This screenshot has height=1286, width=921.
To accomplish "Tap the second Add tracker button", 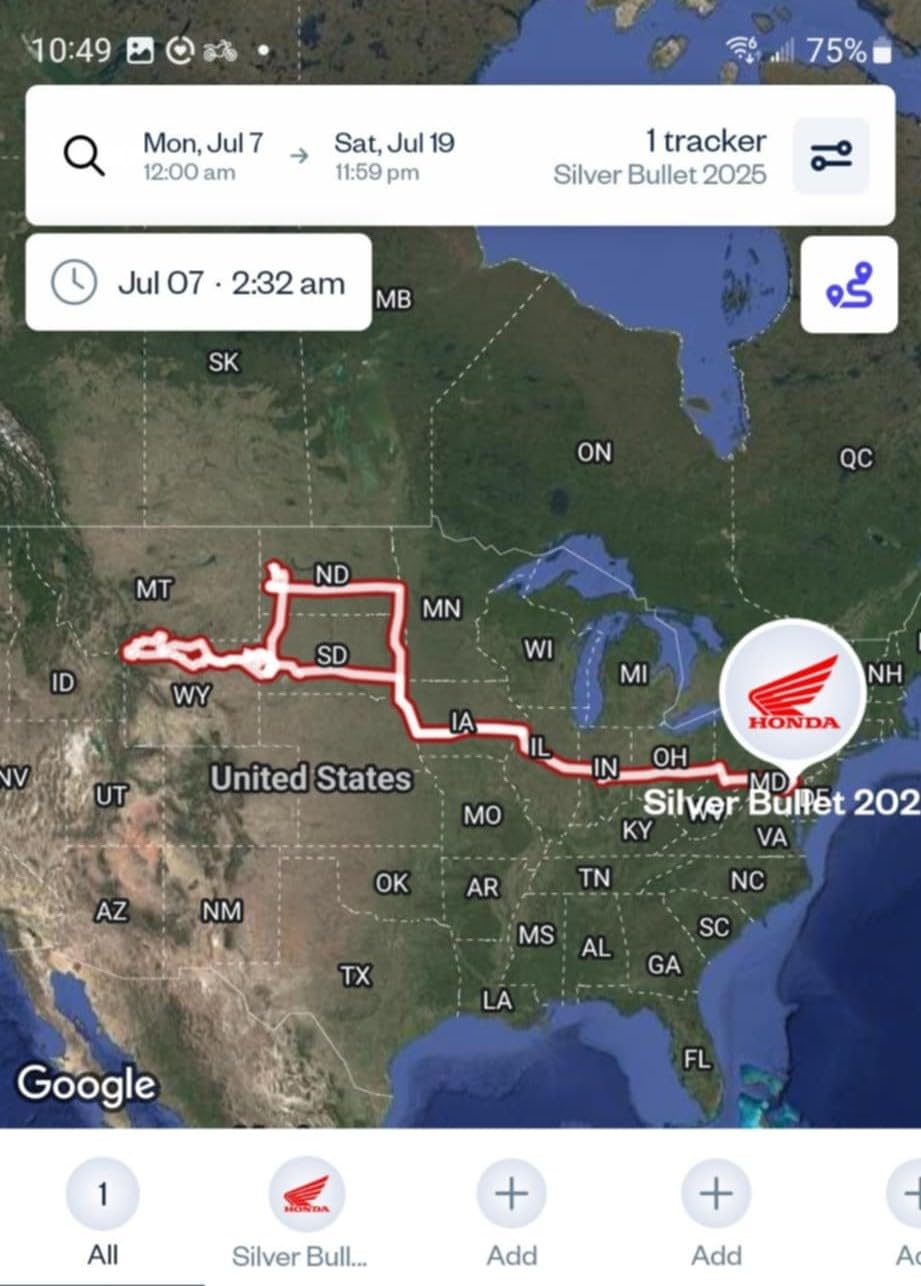I will coord(716,1213).
